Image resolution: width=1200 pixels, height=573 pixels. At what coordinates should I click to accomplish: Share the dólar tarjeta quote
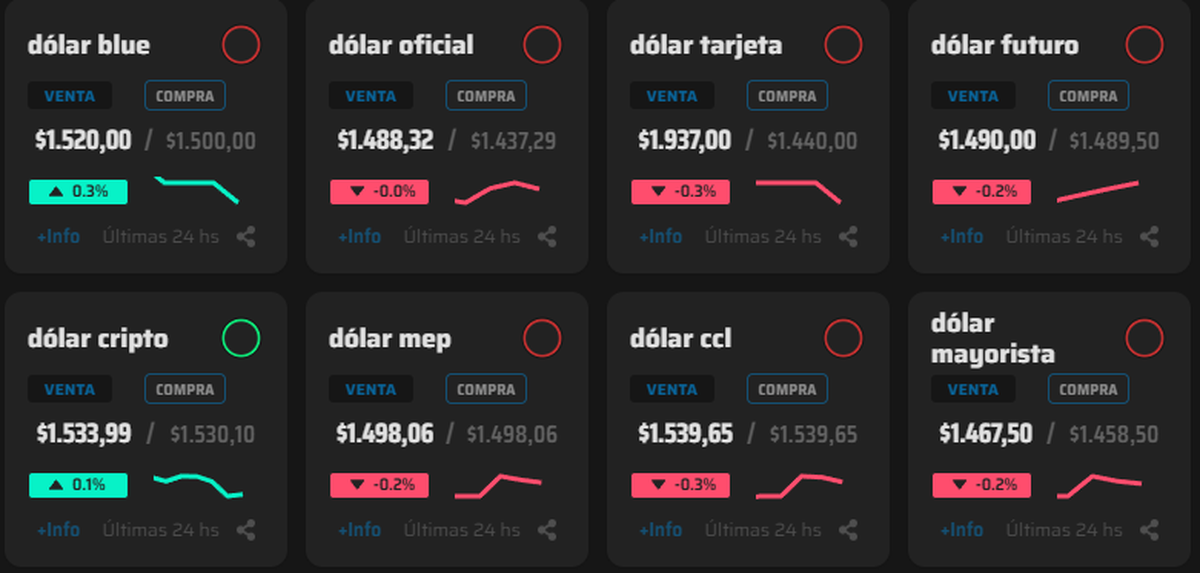(848, 237)
